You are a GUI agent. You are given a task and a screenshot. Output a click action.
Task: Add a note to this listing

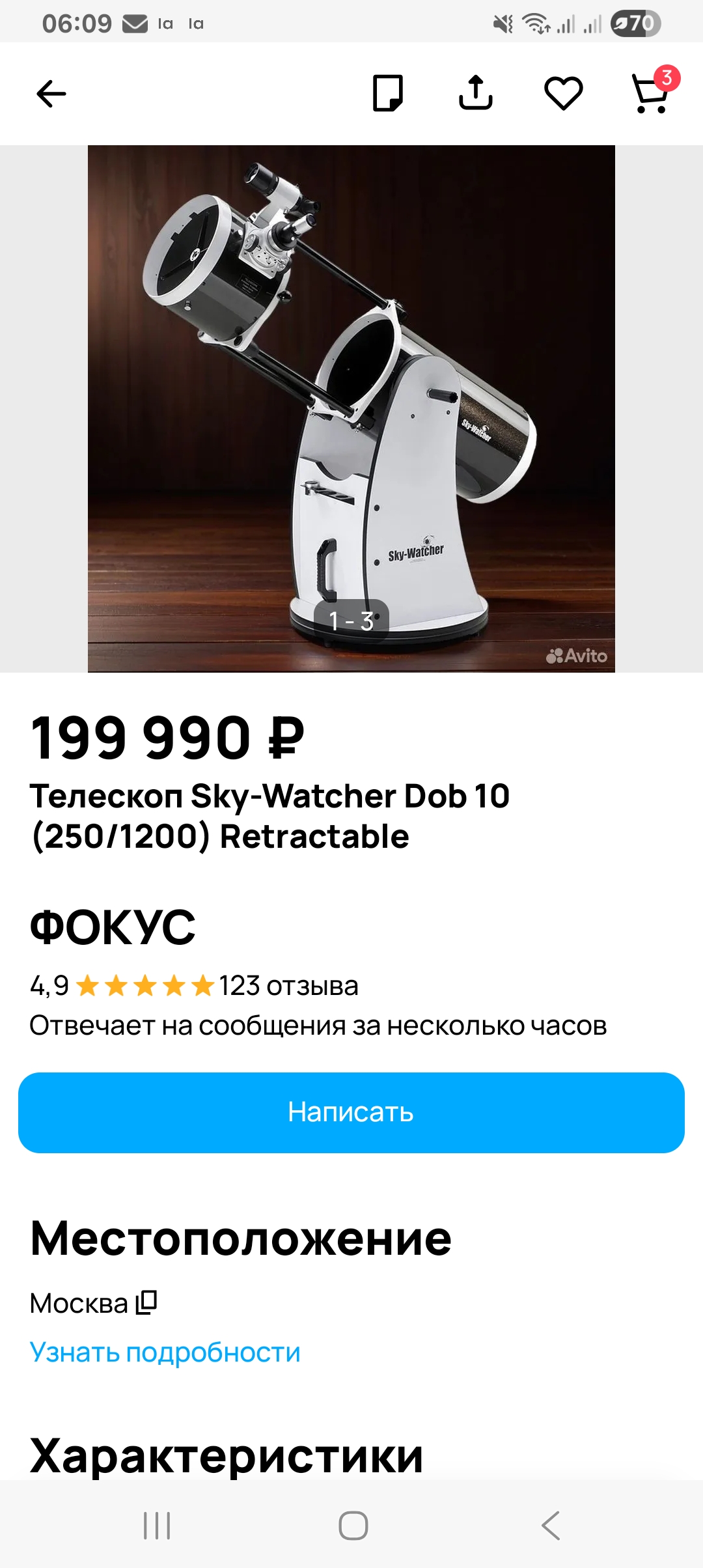(388, 94)
